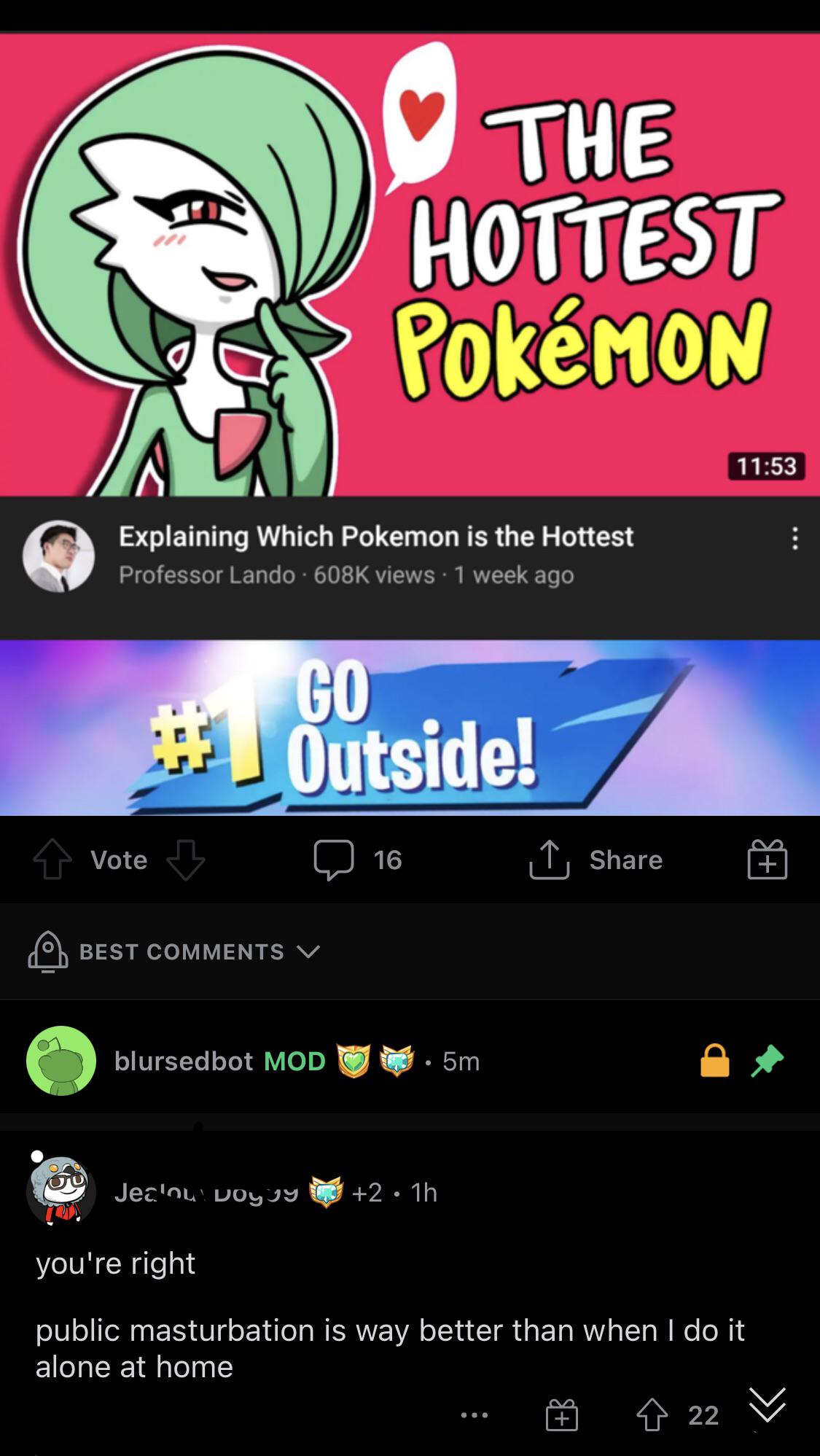The width and height of the screenshot is (820, 1456).
Task: Downvote the post
Action: (186, 860)
